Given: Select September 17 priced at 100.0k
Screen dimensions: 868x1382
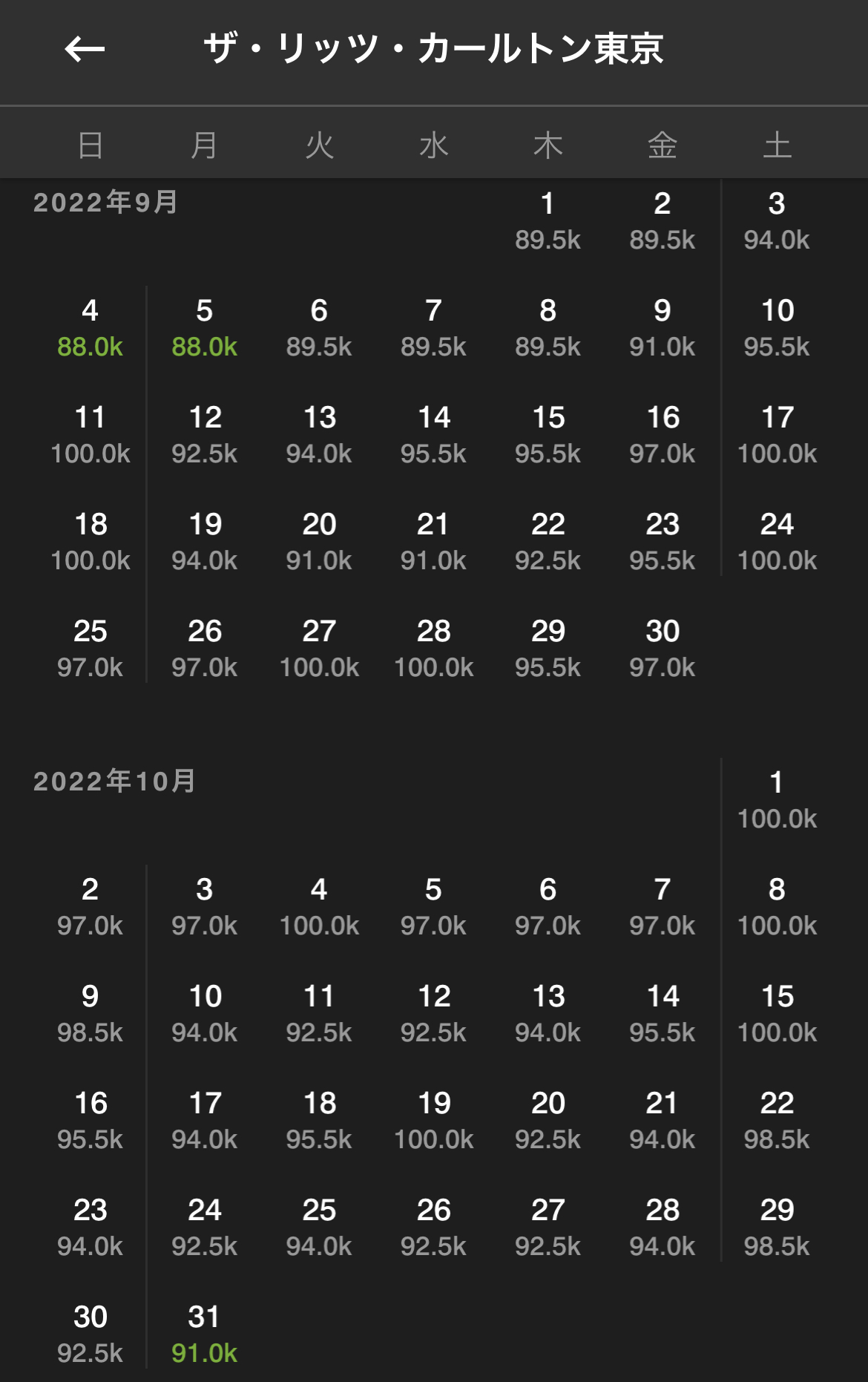Looking at the screenshot, I should coord(777,434).
